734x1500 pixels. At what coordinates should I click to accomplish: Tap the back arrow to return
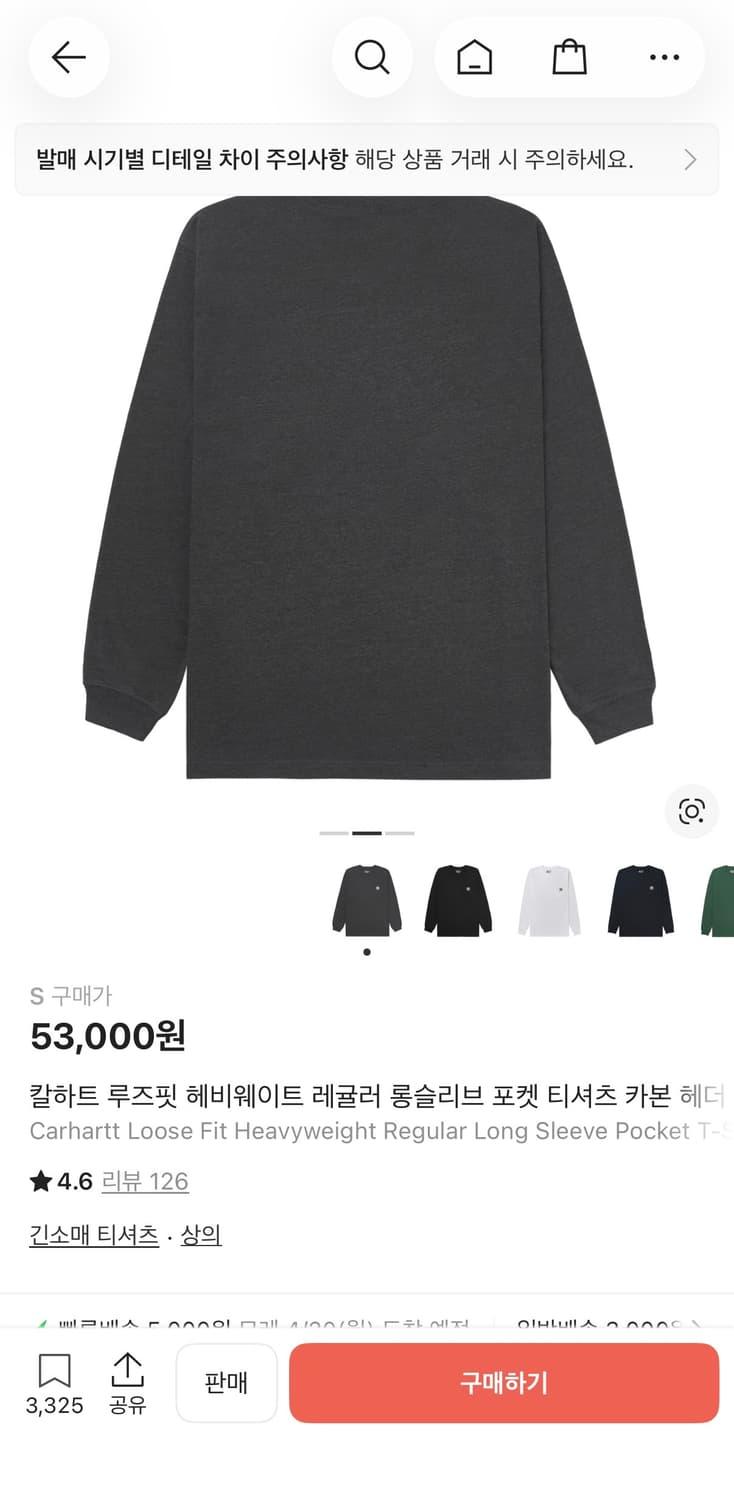click(68, 57)
